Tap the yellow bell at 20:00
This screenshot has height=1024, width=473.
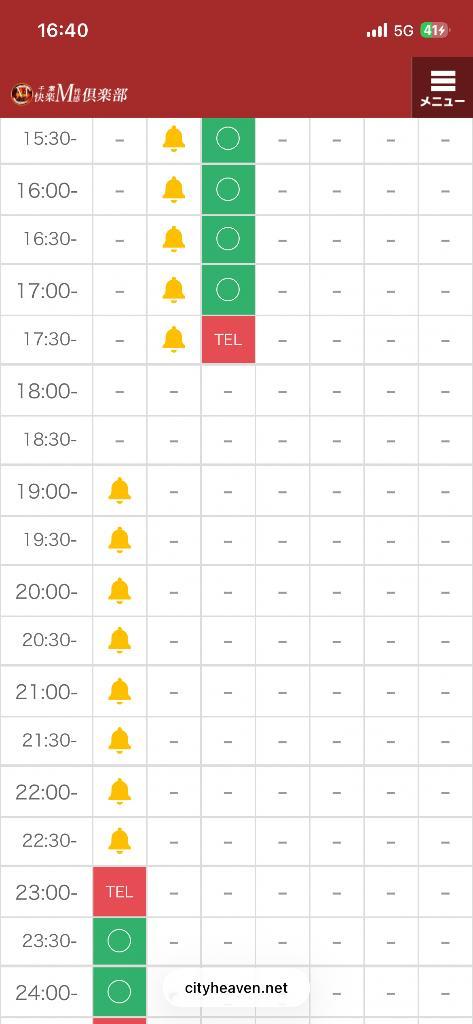[x=120, y=591]
